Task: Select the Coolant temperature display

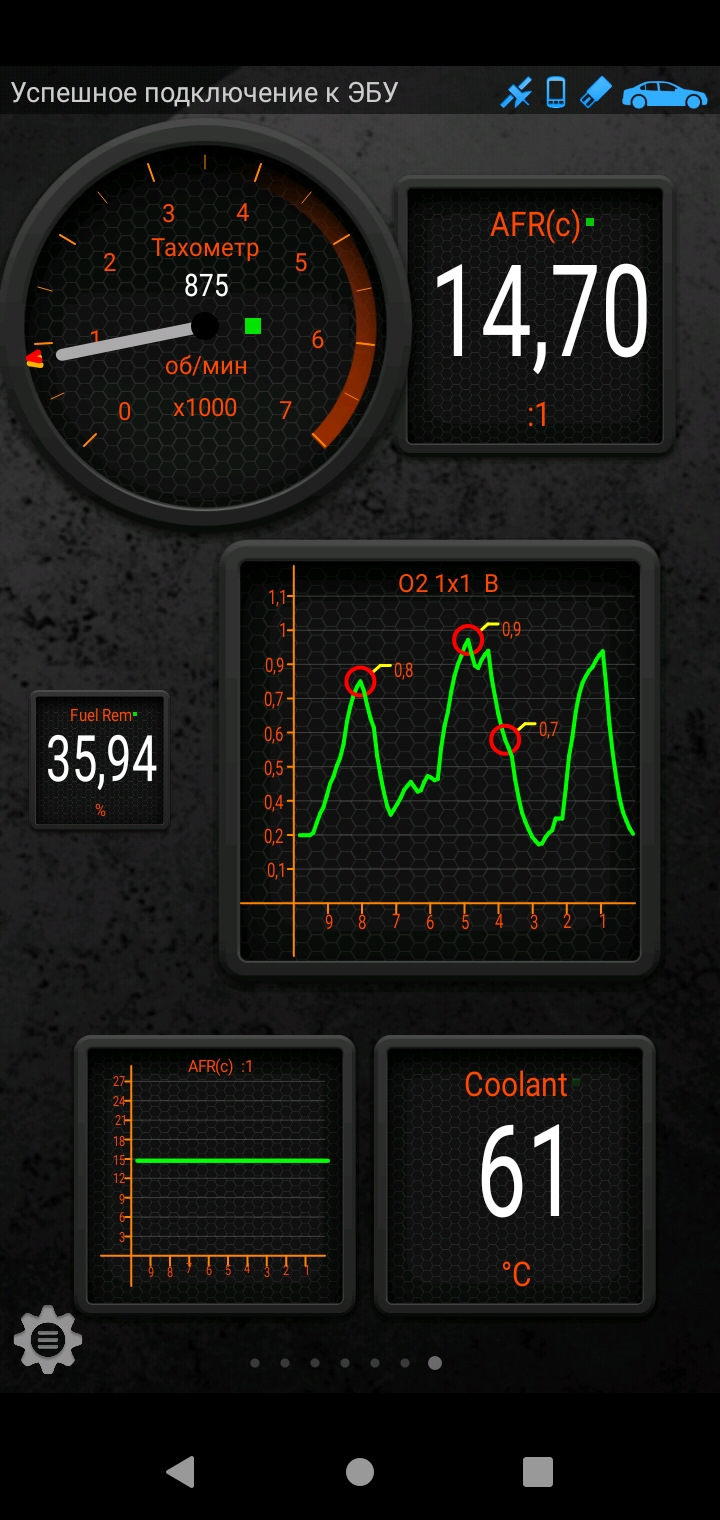Action: (x=515, y=1172)
